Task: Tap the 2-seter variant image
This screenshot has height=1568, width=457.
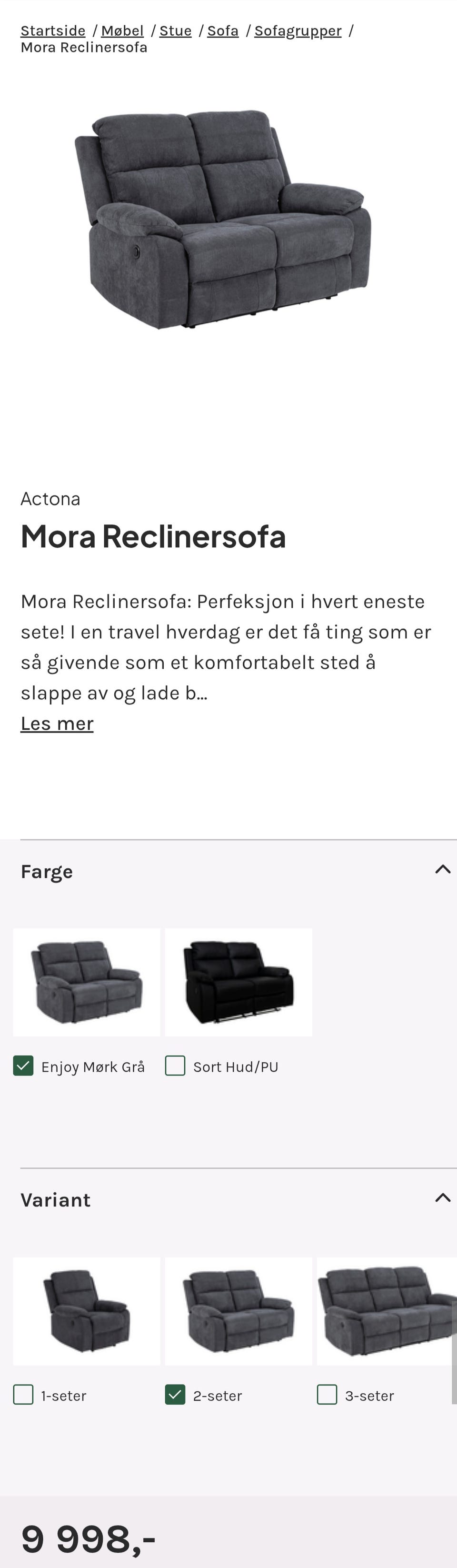Action: coord(238,1310)
